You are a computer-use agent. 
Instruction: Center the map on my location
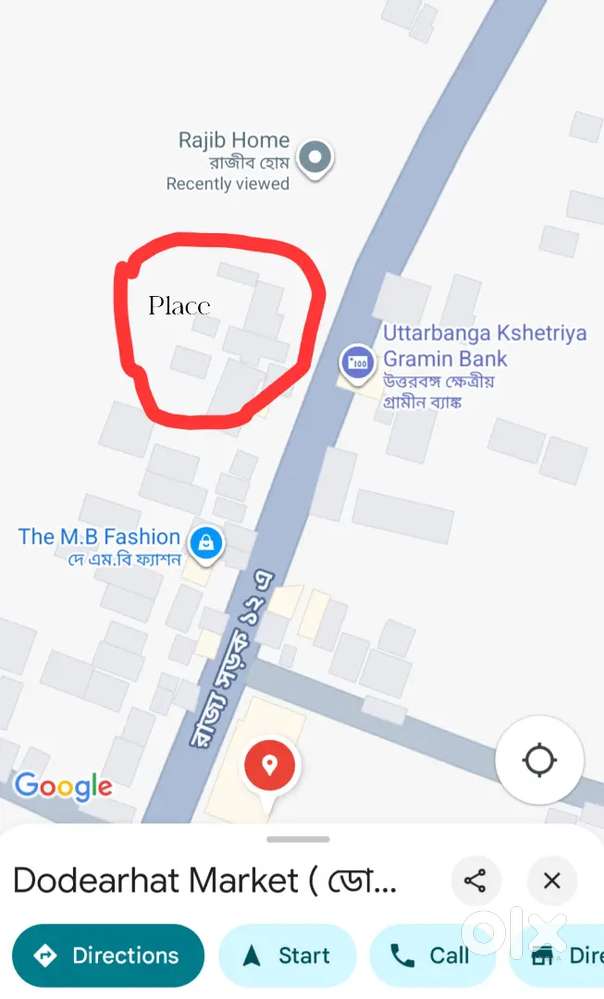539,760
